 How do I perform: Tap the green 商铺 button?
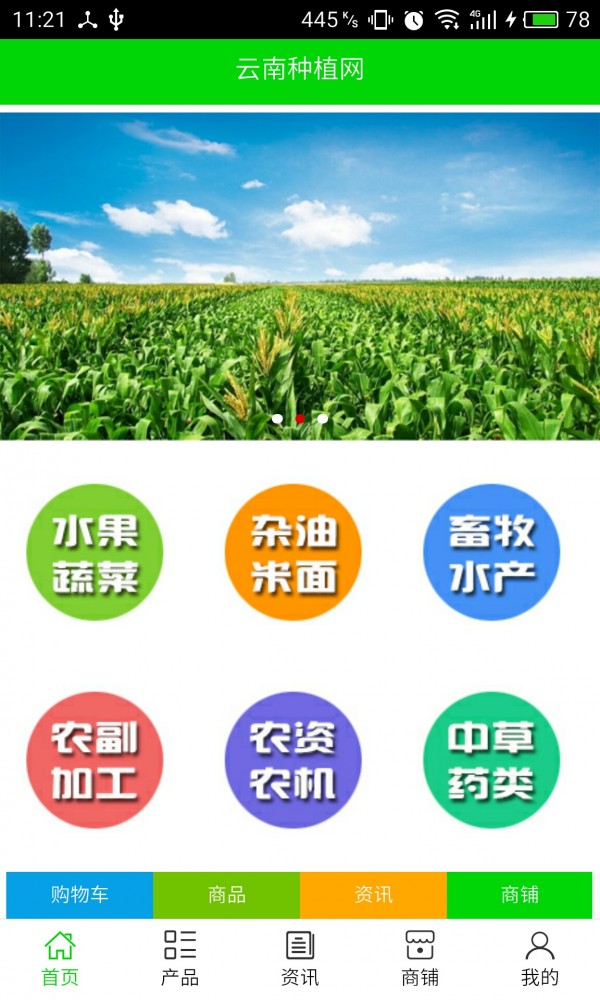tap(519, 895)
